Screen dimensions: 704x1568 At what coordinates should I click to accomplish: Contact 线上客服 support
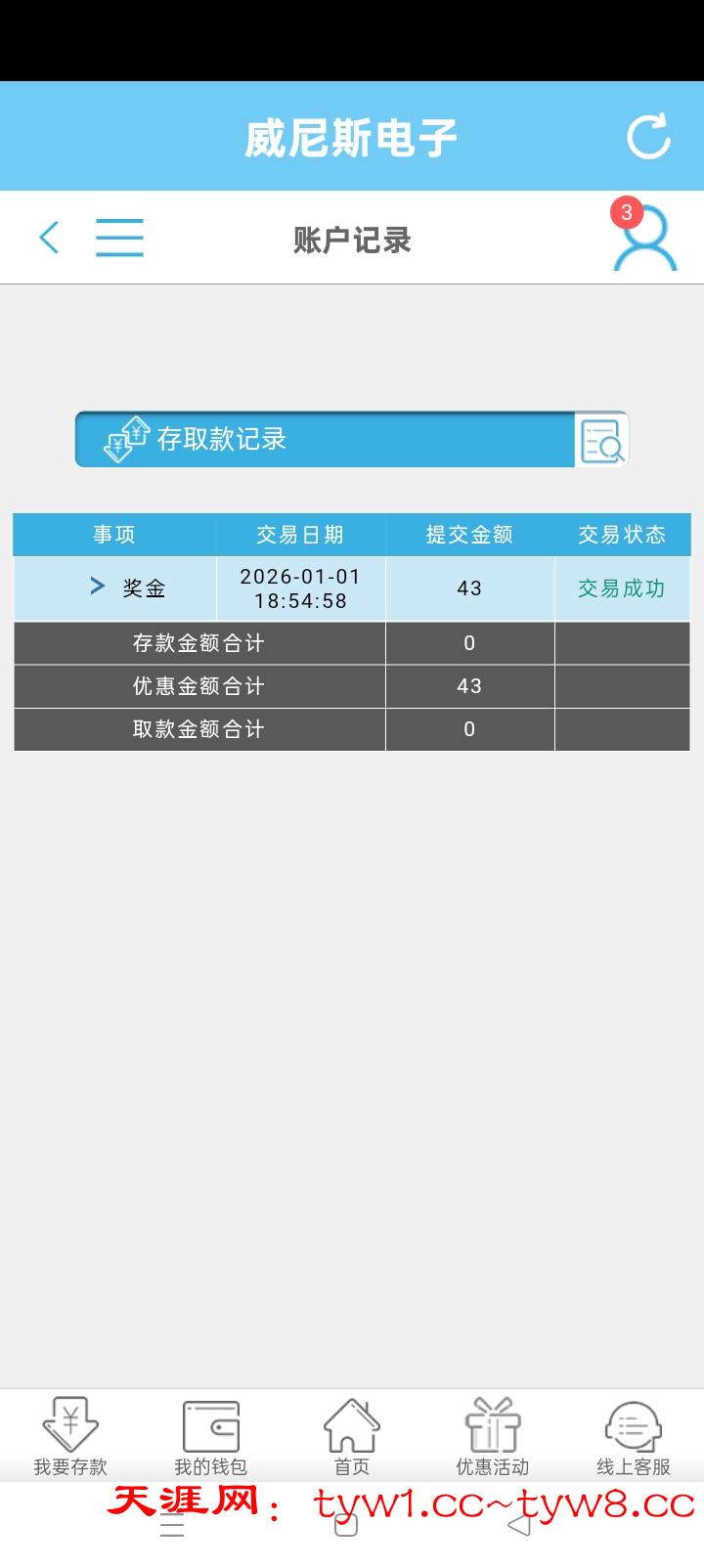pos(634,1435)
